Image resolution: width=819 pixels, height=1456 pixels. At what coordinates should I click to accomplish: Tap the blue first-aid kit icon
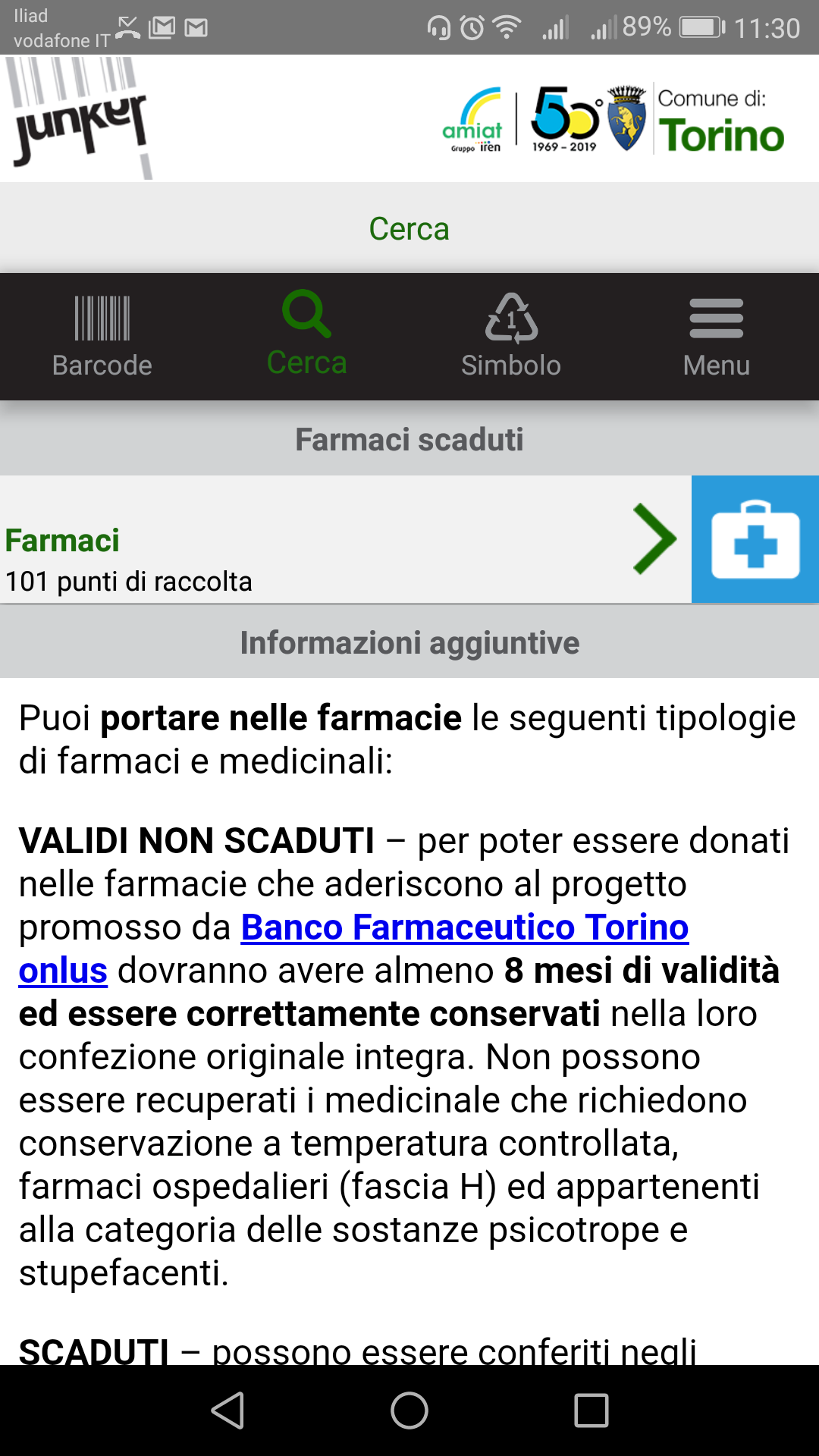coord(755,539)
